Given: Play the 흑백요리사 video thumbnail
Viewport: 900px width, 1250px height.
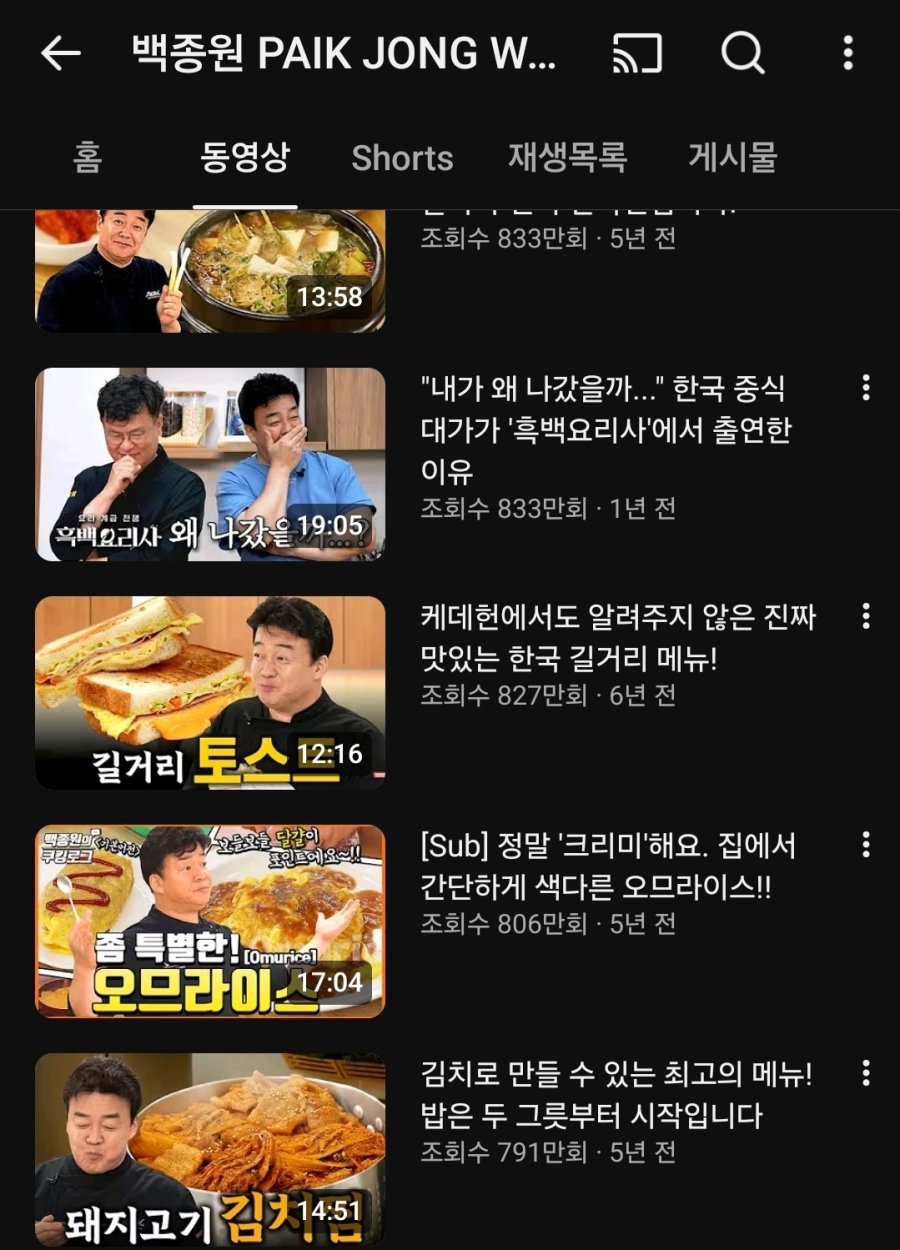Looking at the screenshot, I should click(210, 464).
